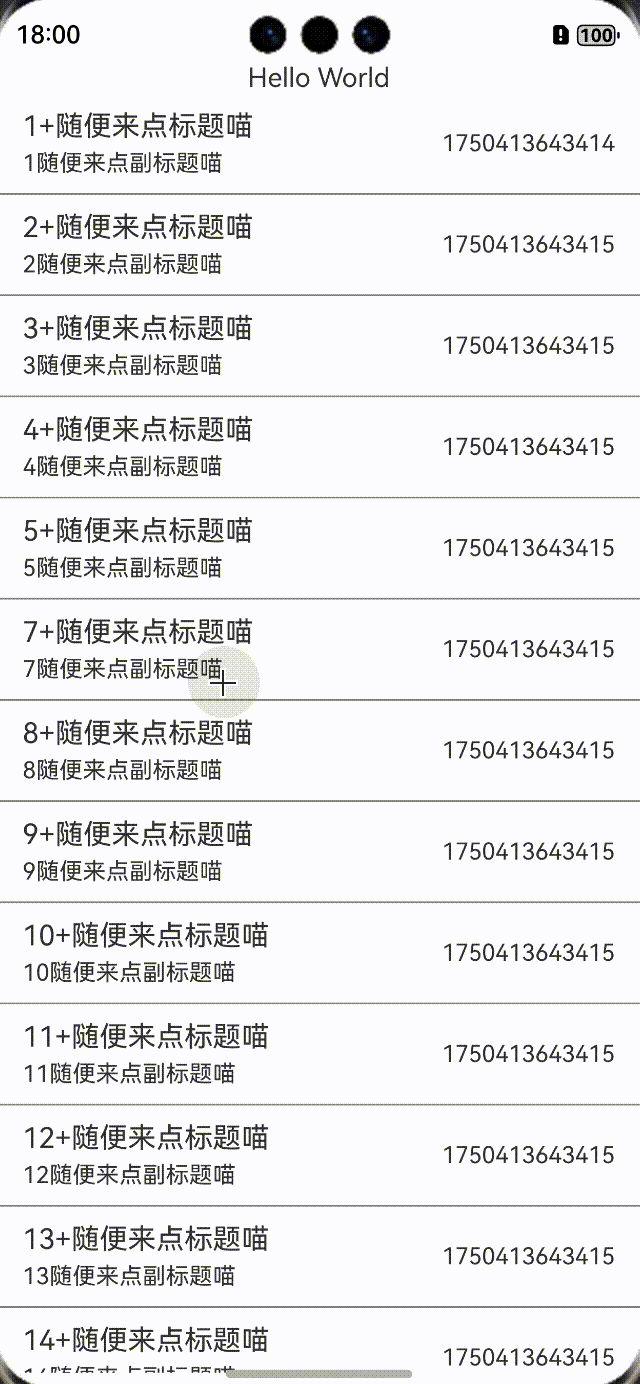Open the 10+随便来点标题喵 list row
This screenshot has height=1384, width=640.
tap(320, 952)
